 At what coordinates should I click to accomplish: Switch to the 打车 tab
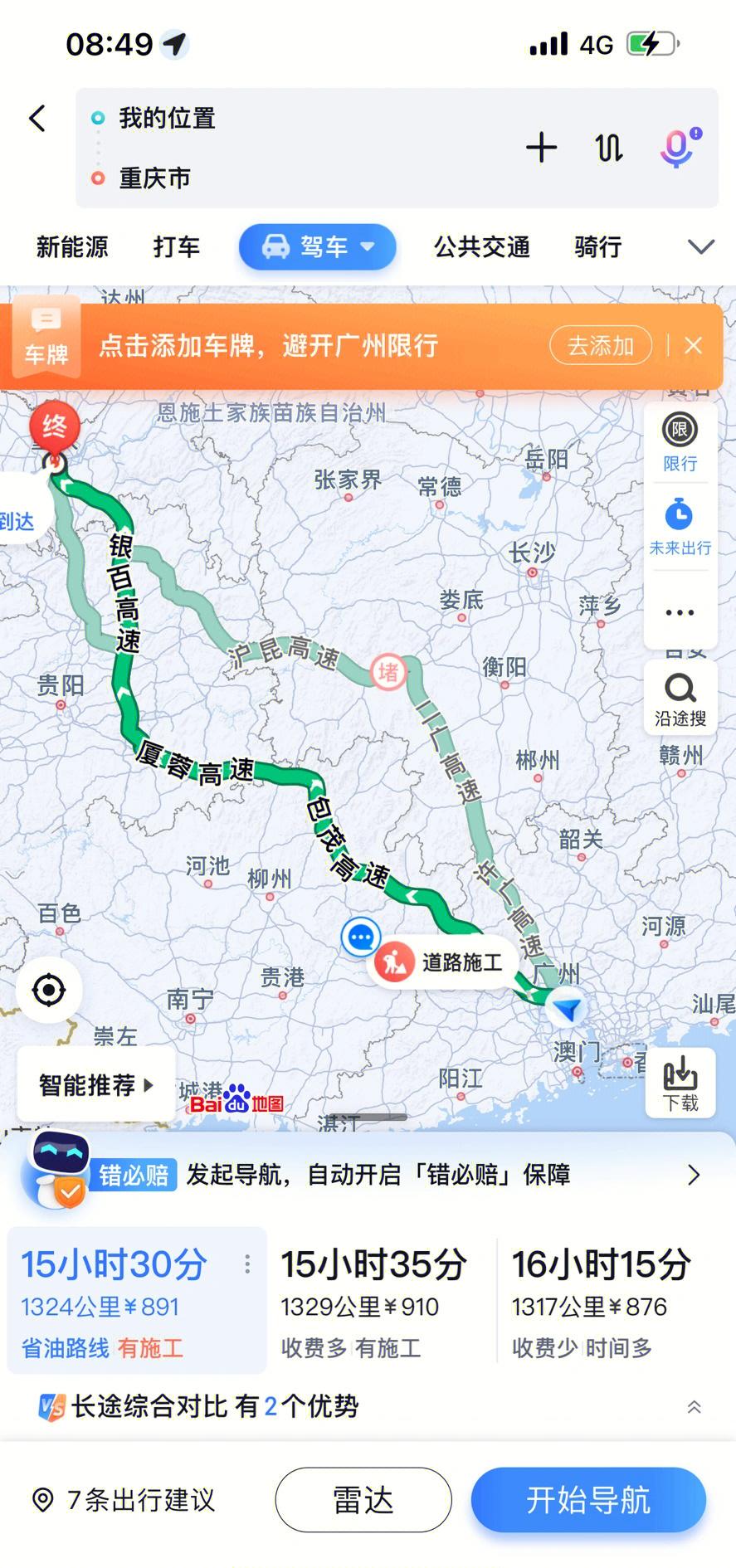tap(177, 247)
